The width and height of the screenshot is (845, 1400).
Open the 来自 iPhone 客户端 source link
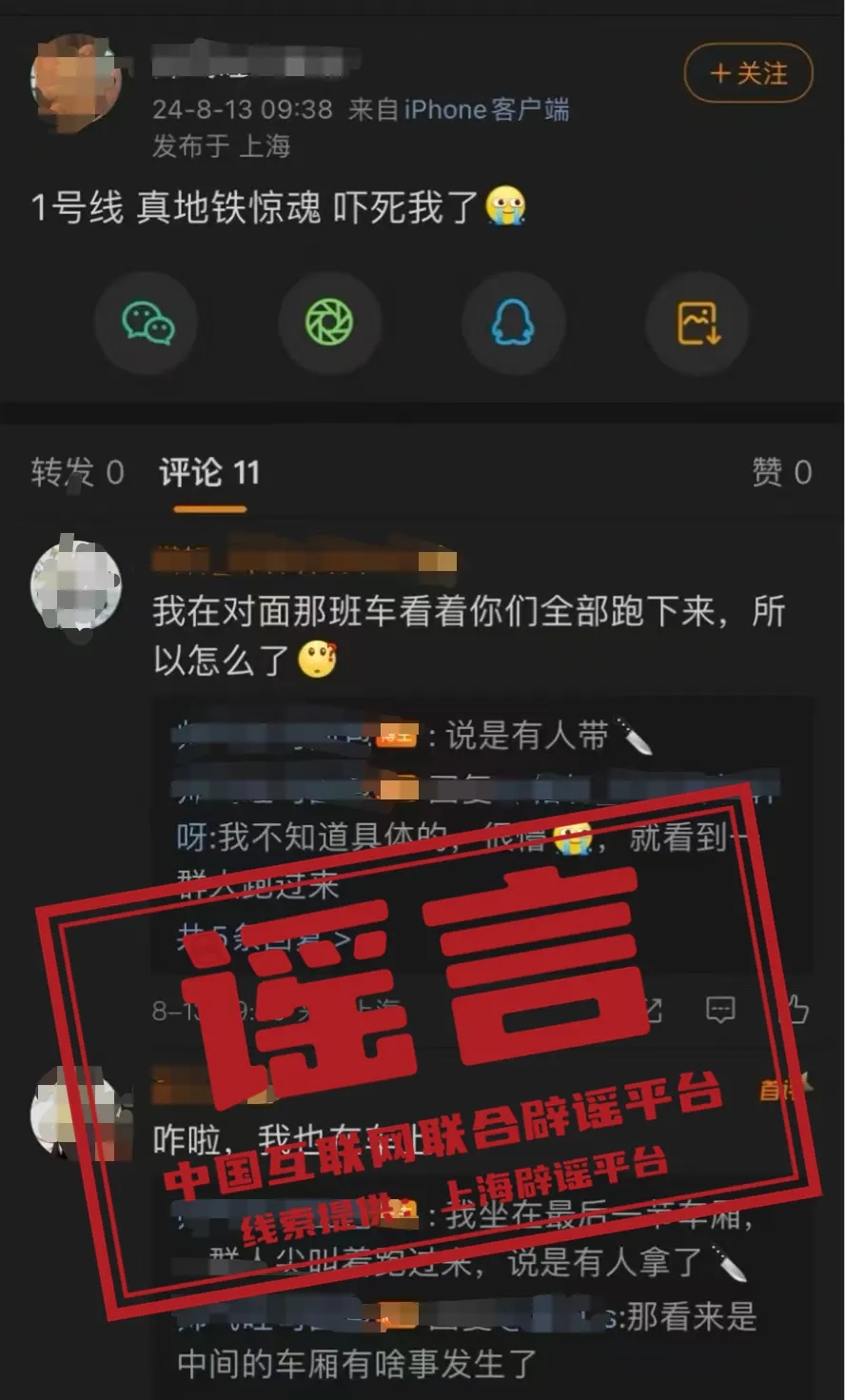463,109
